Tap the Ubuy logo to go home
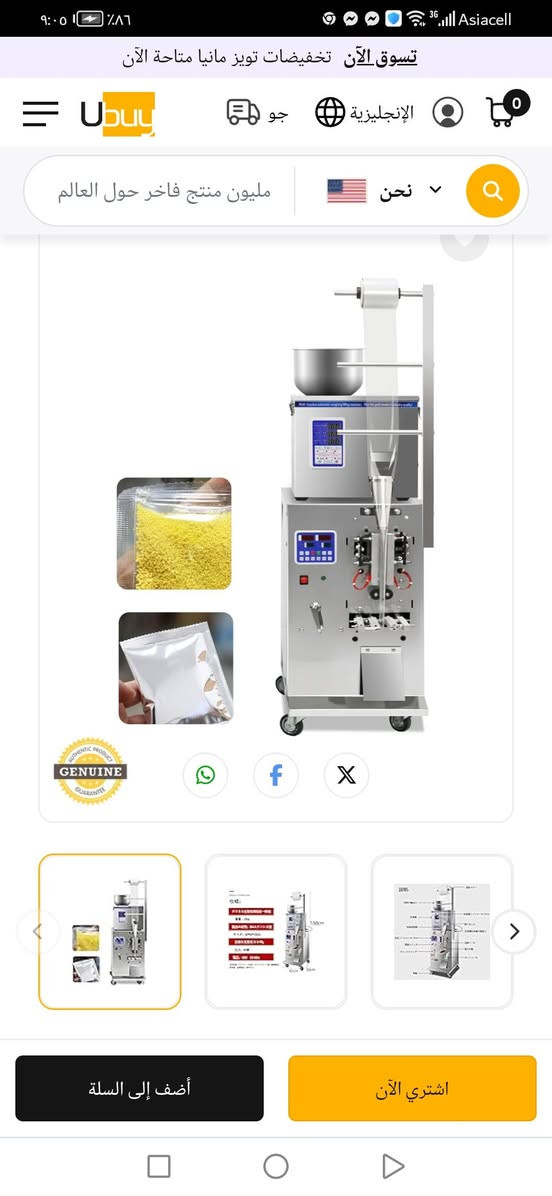The image size is (552, 1196). pos(117,114)
